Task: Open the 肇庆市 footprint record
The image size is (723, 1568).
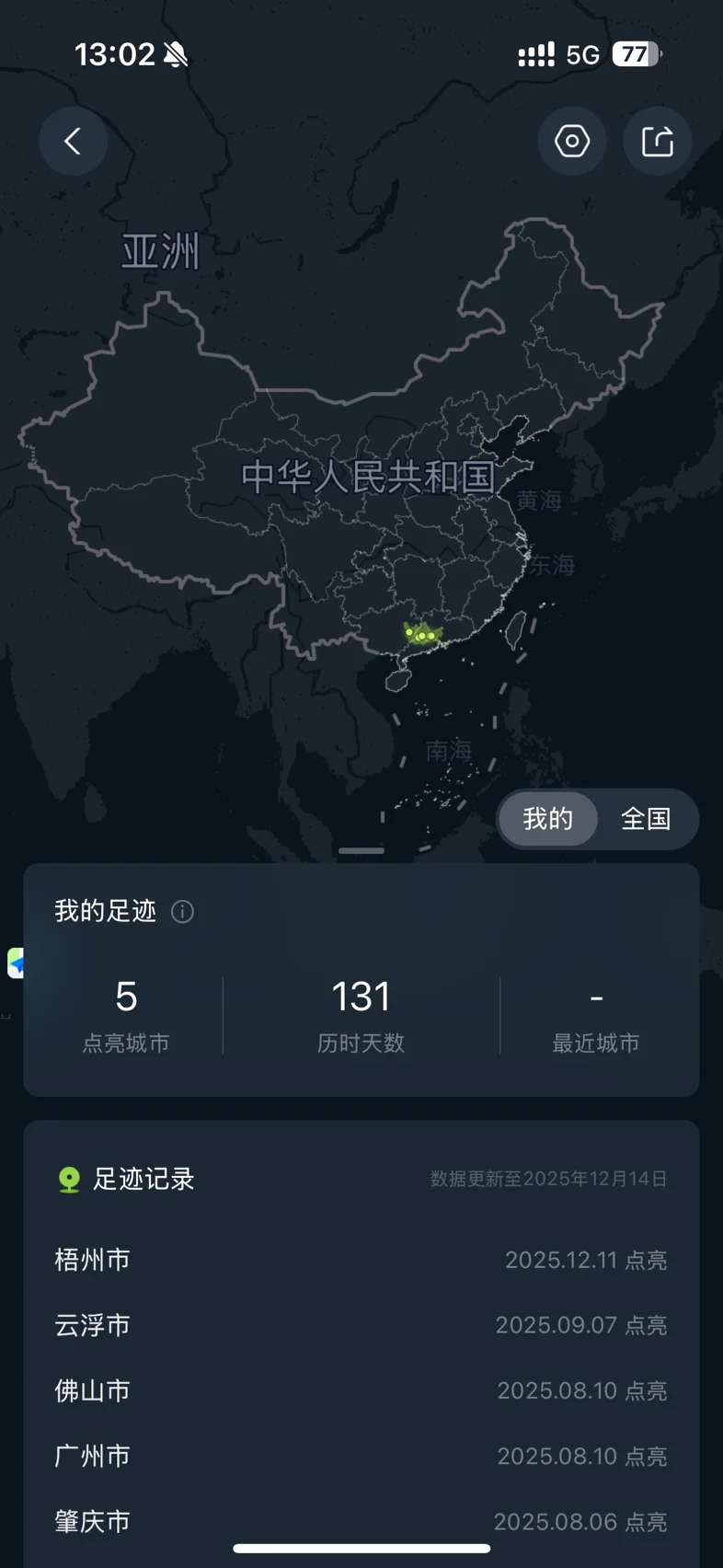Action: point(361,1521)
